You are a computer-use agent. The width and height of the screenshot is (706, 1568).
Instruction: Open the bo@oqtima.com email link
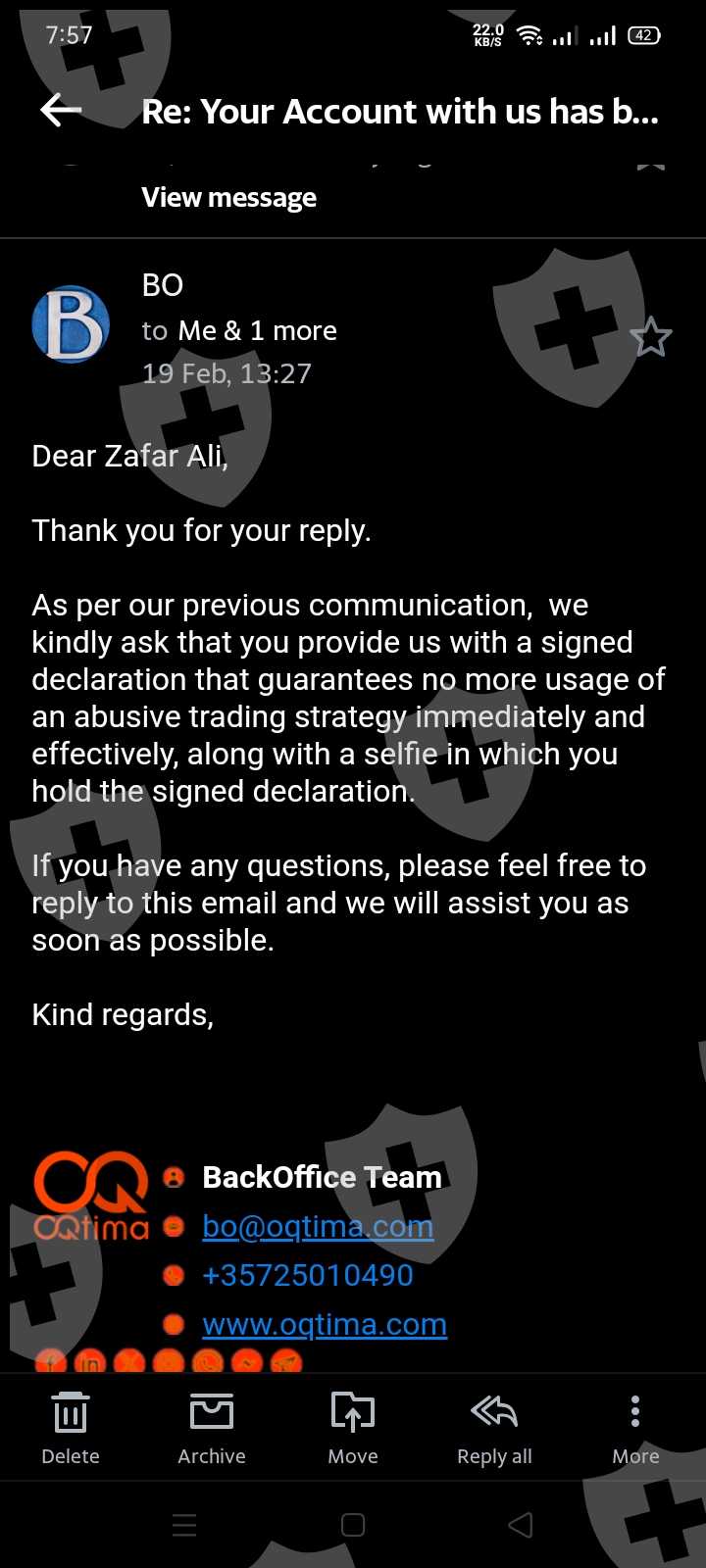click(318, 1226)
